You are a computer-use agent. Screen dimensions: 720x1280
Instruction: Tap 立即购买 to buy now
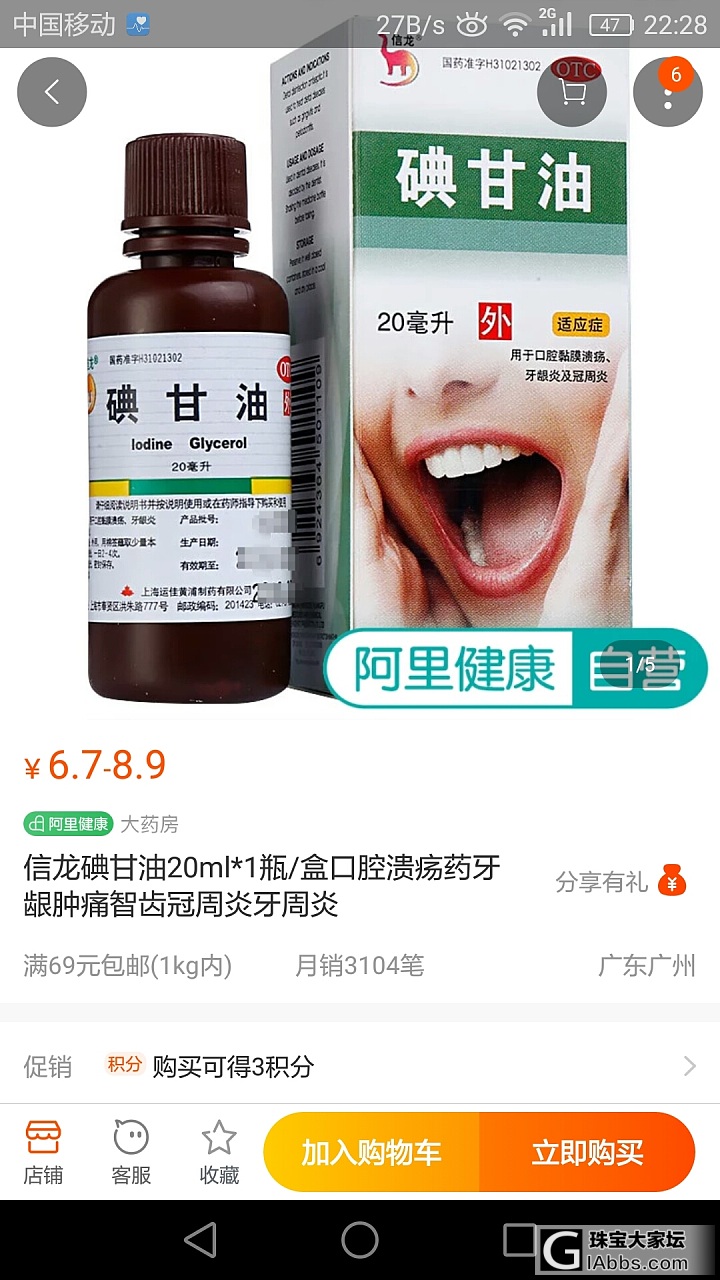click(587, 1152)
